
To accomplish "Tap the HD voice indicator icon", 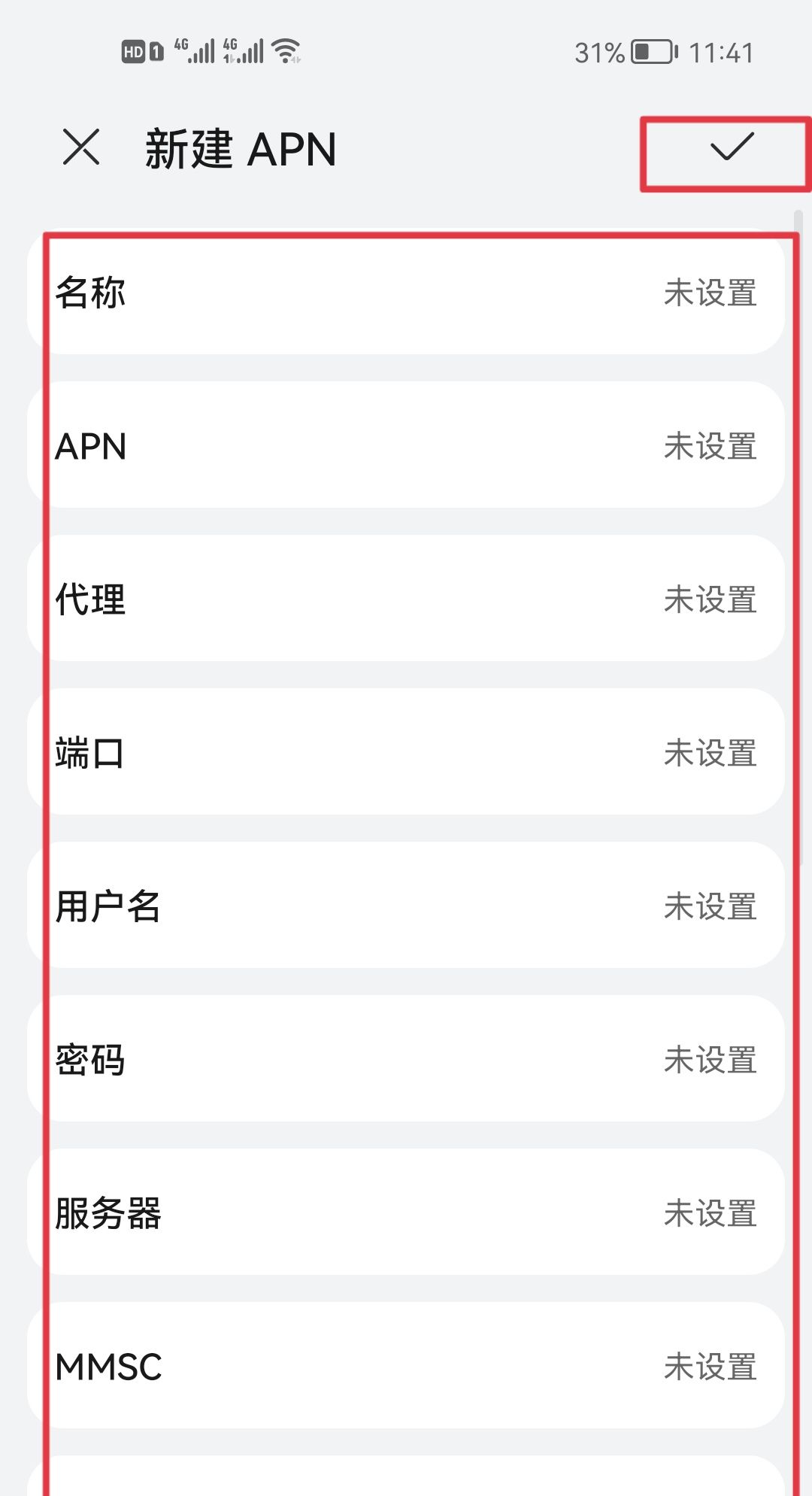I will coord(134,51).
